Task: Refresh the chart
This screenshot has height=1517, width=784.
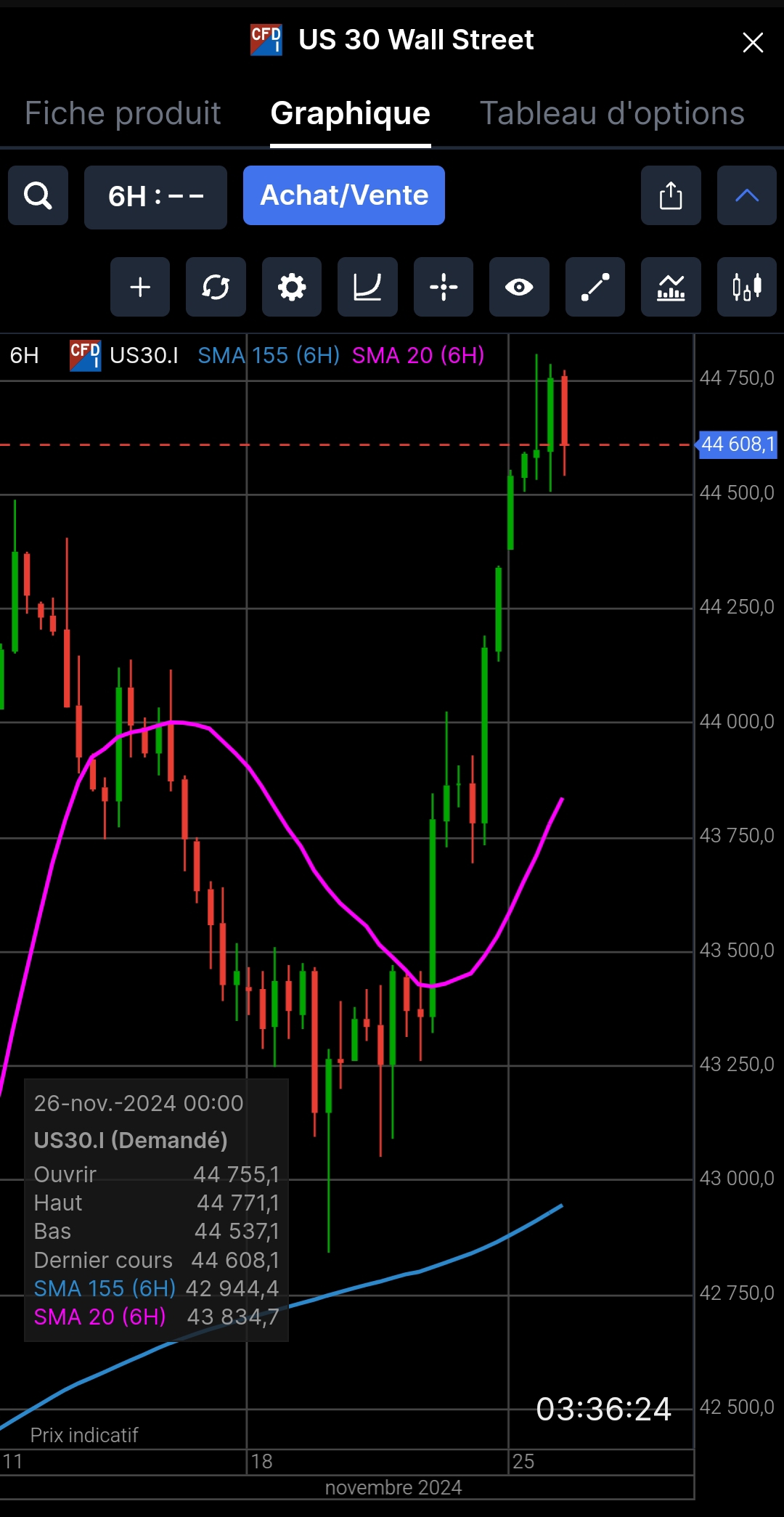Action: pyautogui.click(x=216, y=287)
